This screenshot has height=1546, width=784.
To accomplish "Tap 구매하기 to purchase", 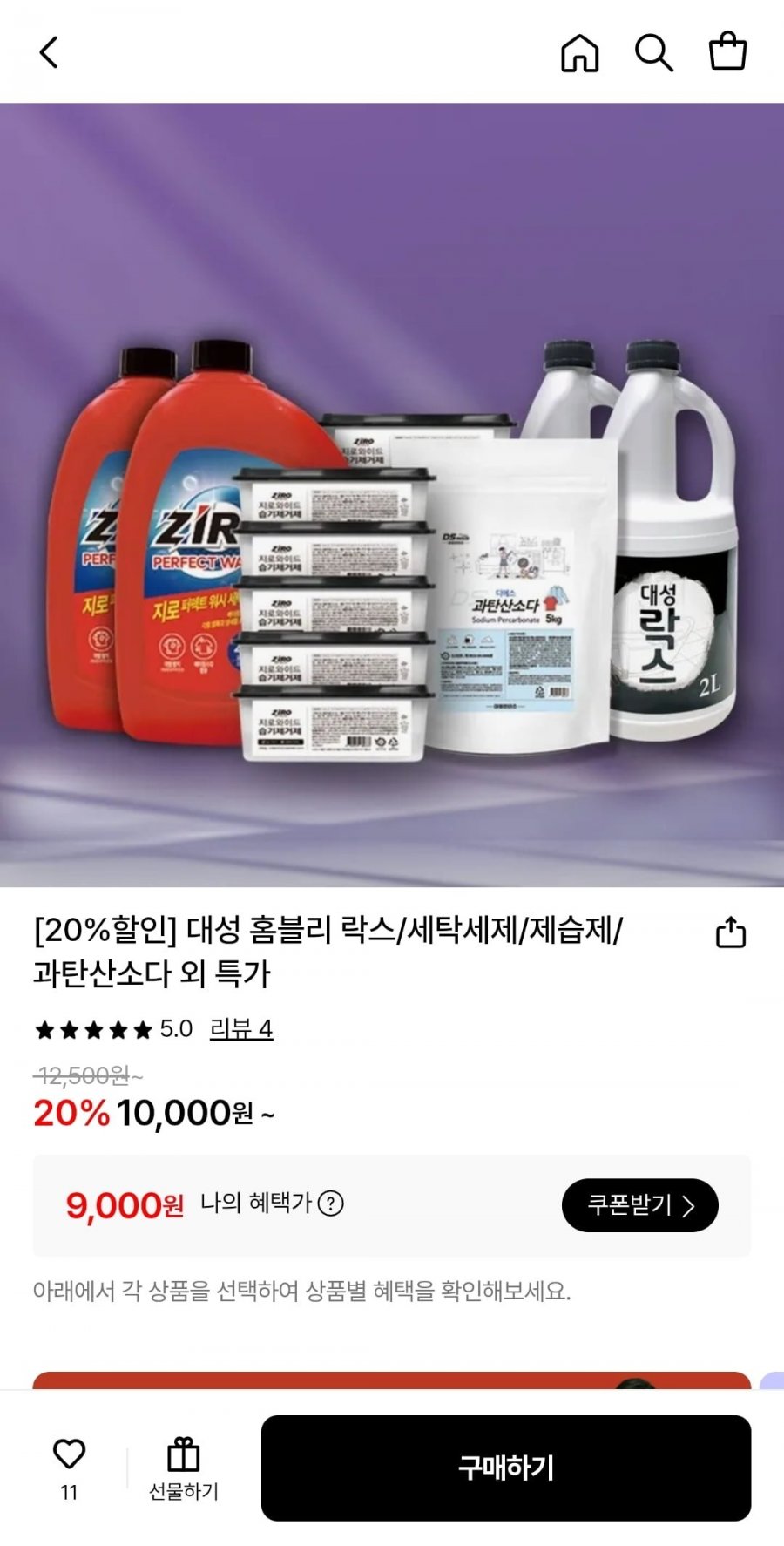I will [x=506, y=1468].
